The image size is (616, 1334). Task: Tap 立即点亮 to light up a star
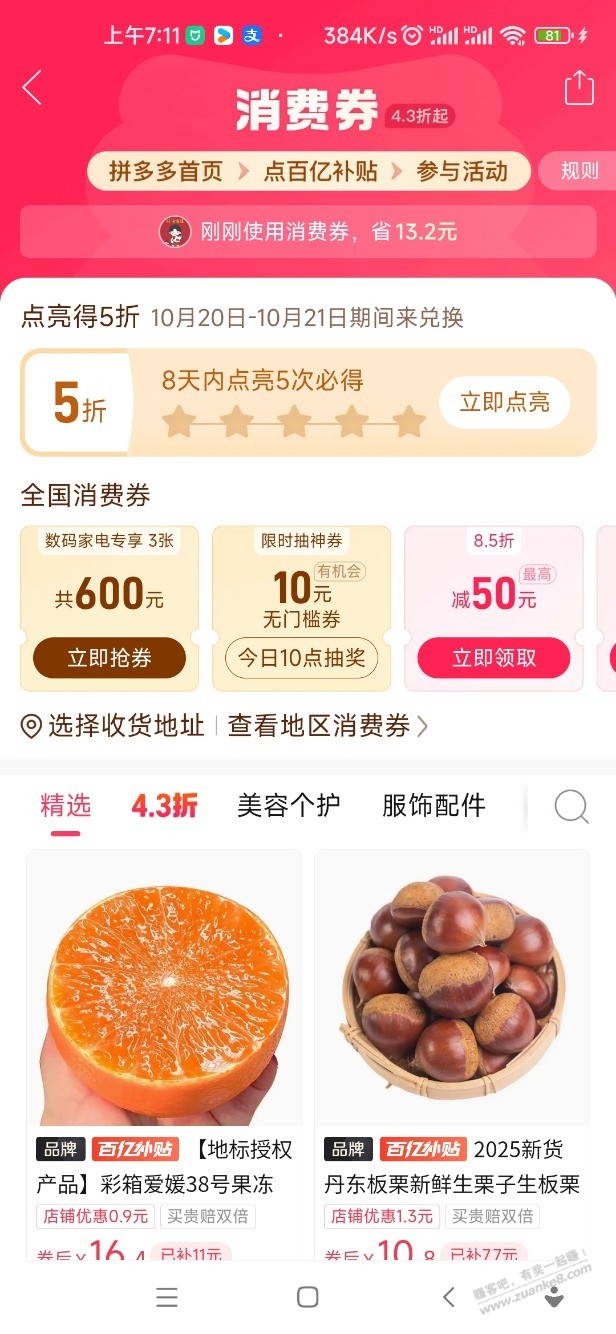click(504, 403)
